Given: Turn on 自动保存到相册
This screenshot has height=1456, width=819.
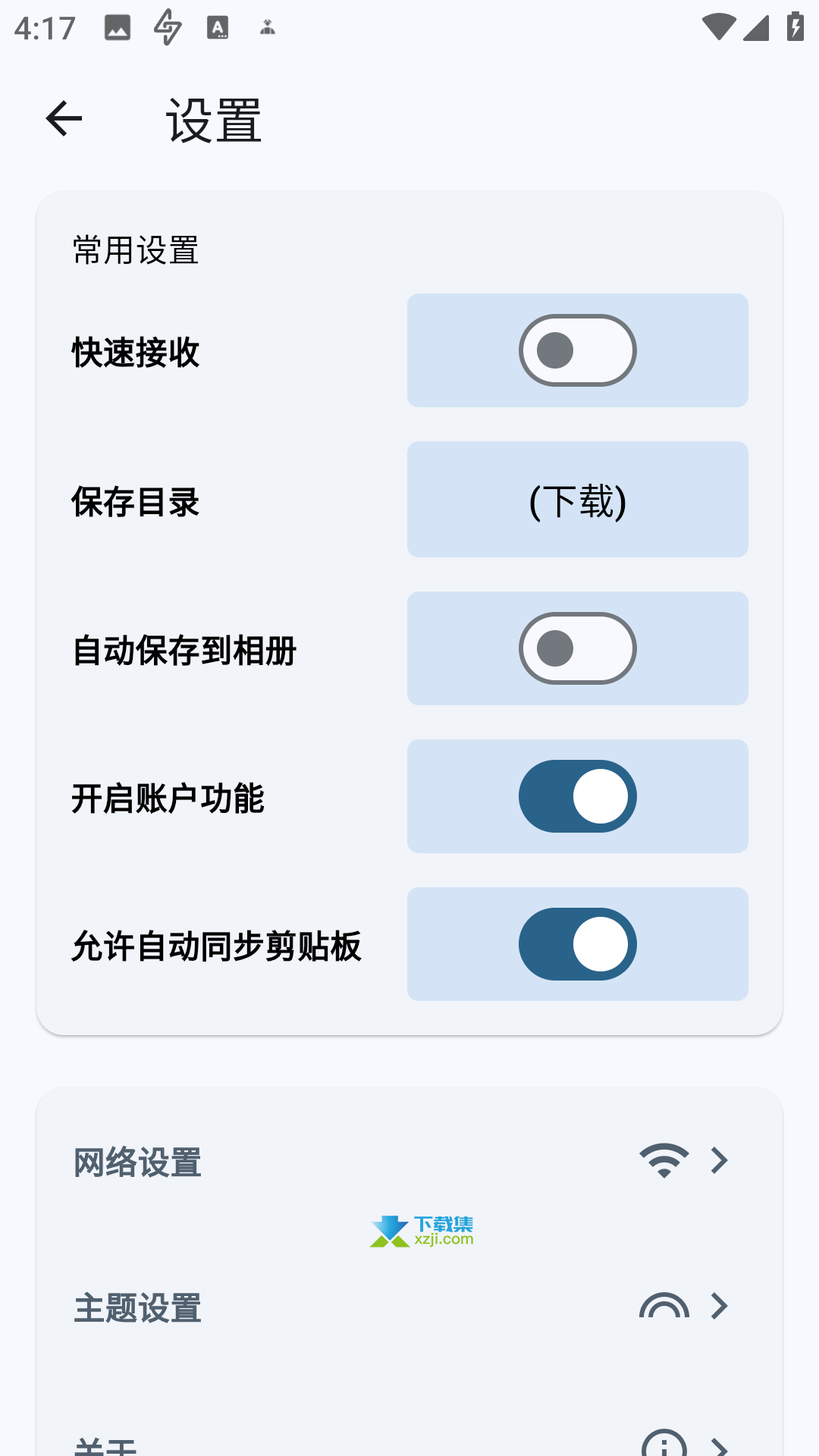Looking at the screenshot, I should click(577, 648).
